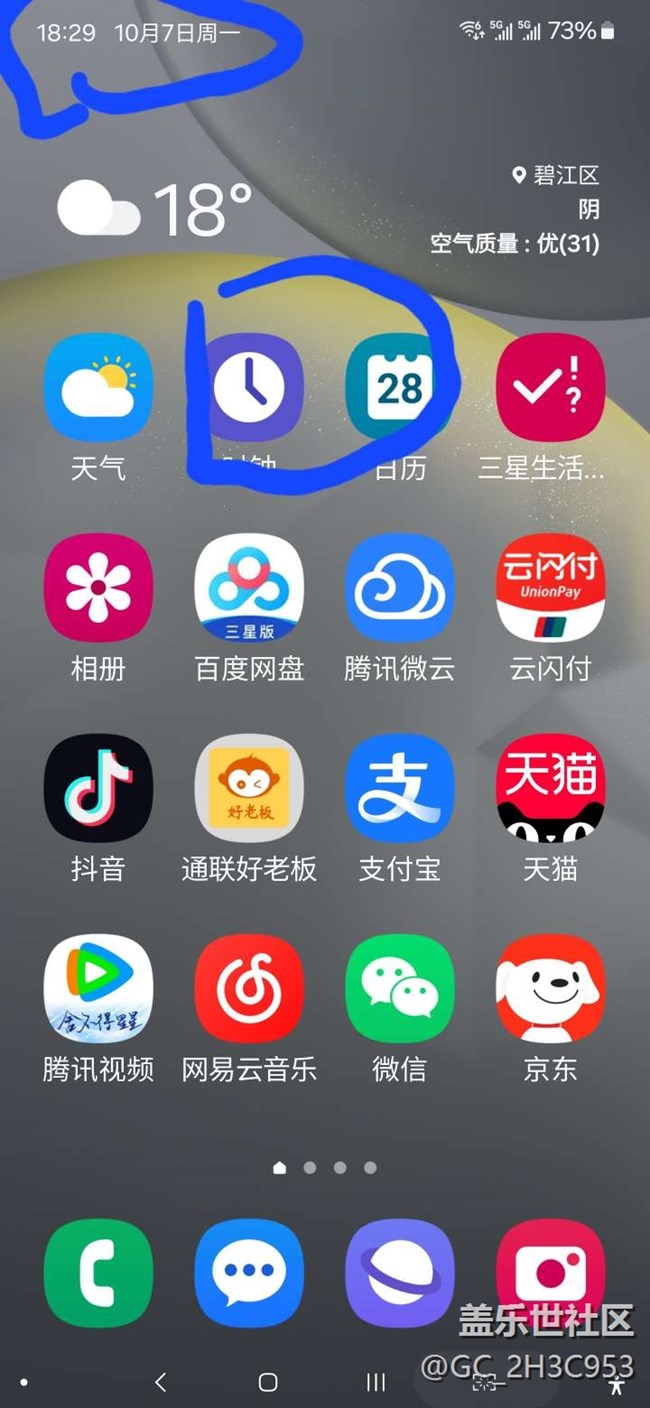This screenshot has width=650, height=1408.
Task: Open the calendar app showing 28
Action: 400,388
